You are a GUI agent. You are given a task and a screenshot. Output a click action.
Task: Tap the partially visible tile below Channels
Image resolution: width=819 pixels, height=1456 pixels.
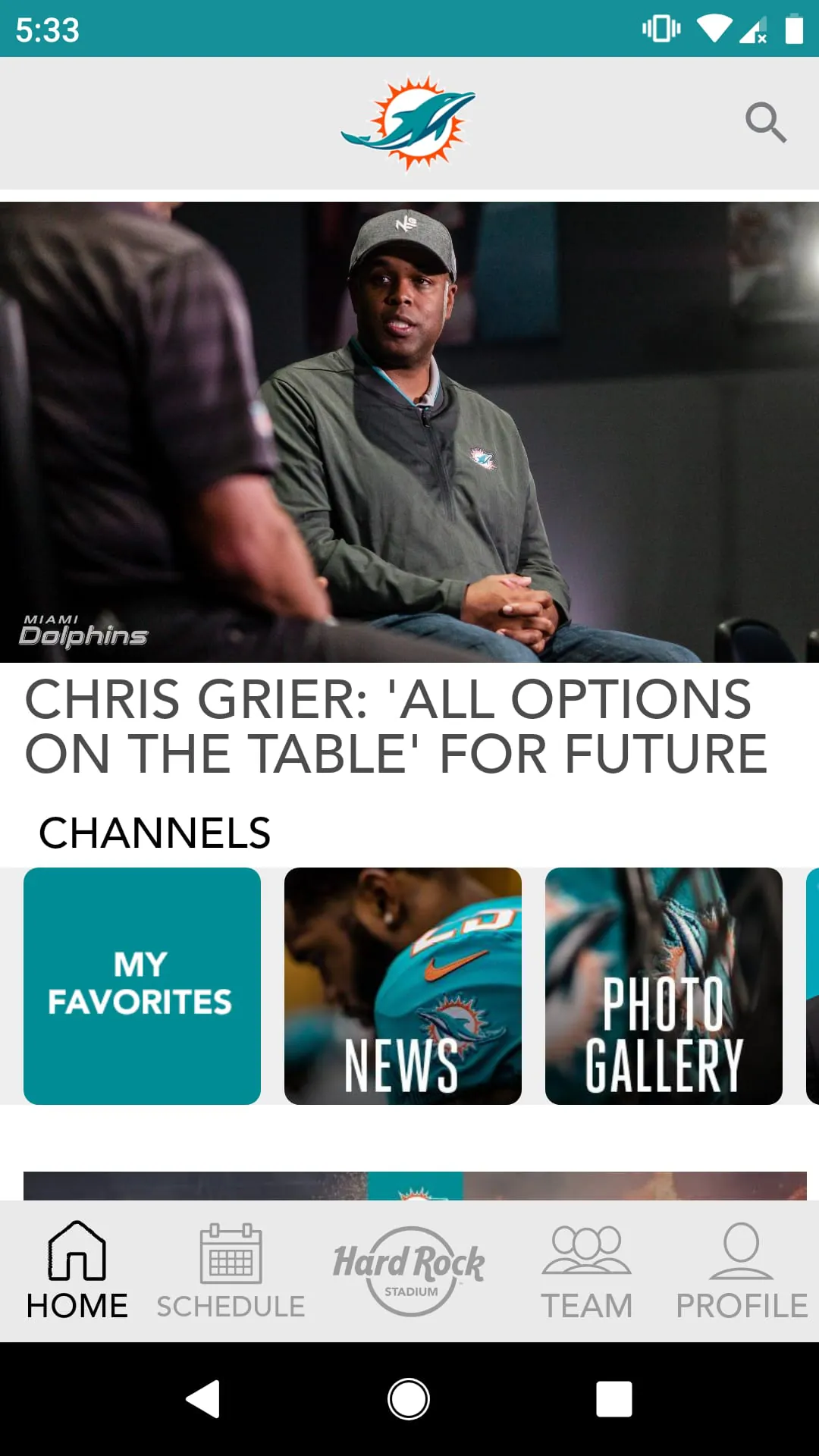coord(409,1179)
